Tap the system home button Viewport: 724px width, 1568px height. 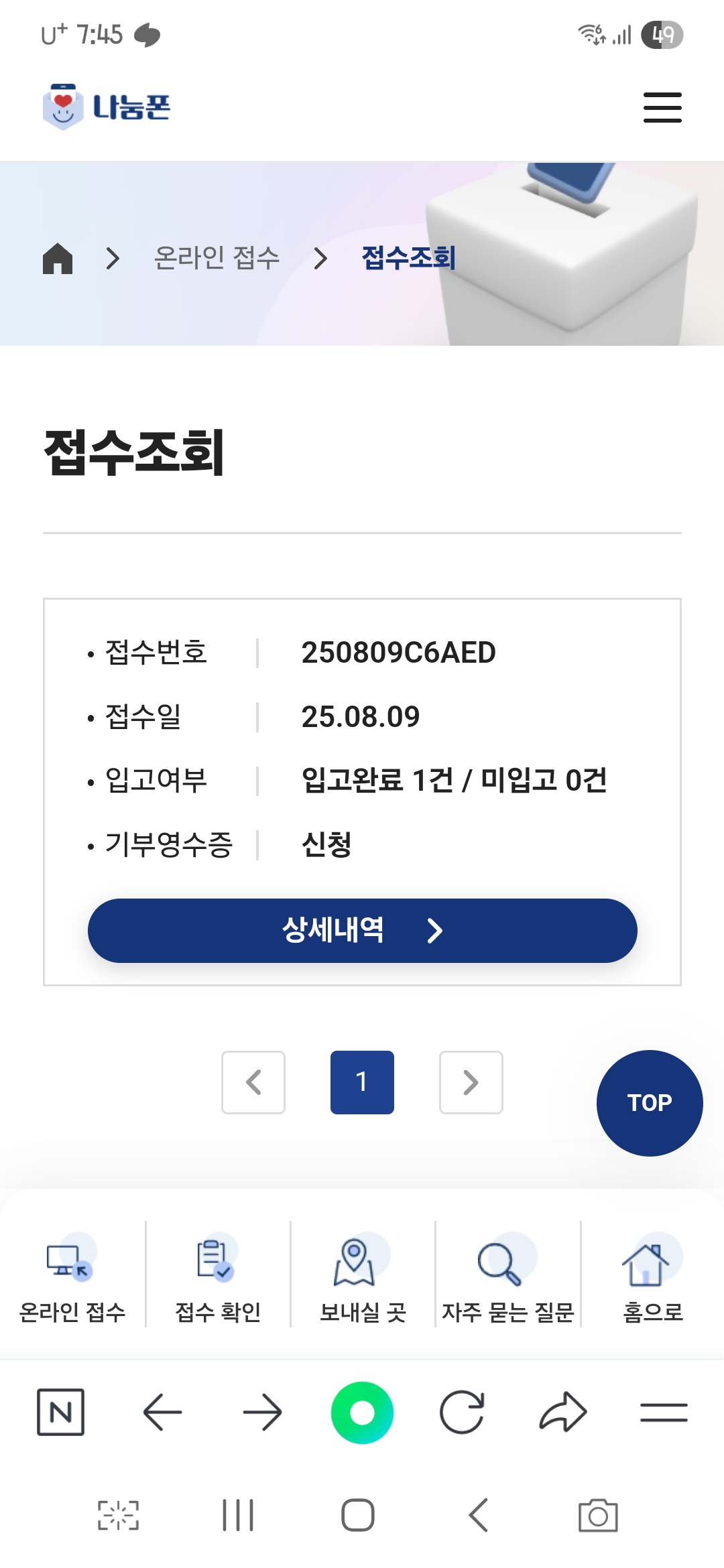358,1515
